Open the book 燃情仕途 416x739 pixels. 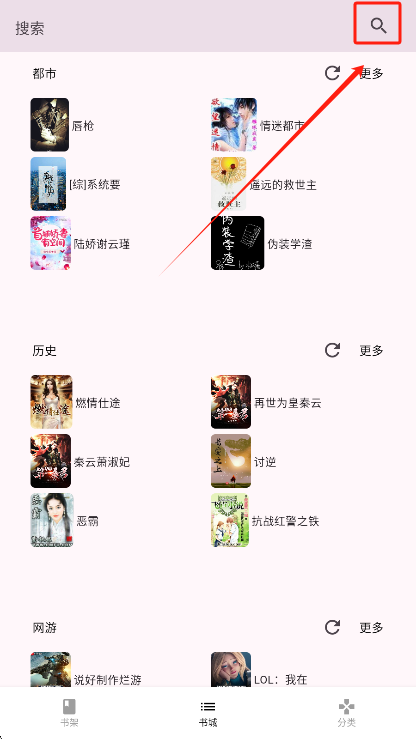[75, 402]
